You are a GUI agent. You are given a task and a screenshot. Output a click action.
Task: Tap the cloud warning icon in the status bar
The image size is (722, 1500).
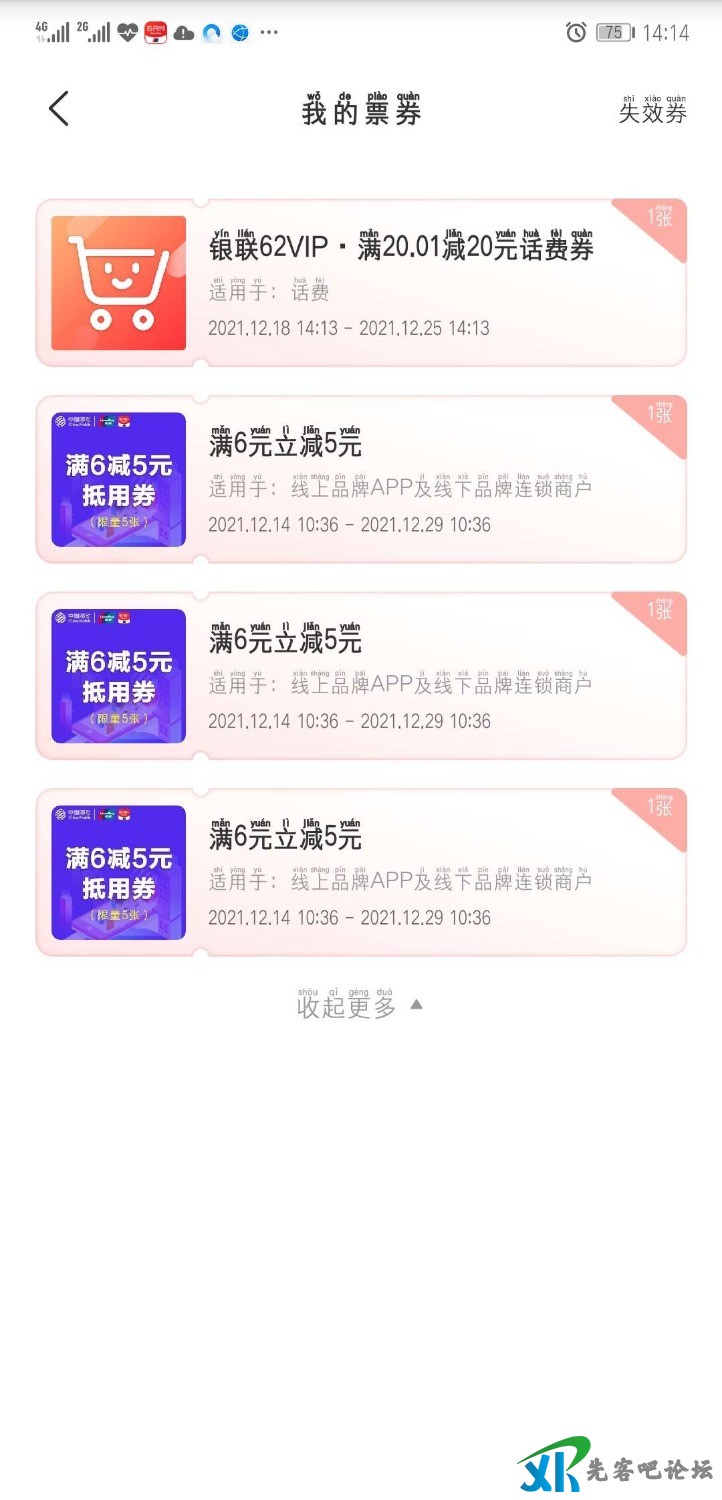pyautogui.click(x=183, y=33)
